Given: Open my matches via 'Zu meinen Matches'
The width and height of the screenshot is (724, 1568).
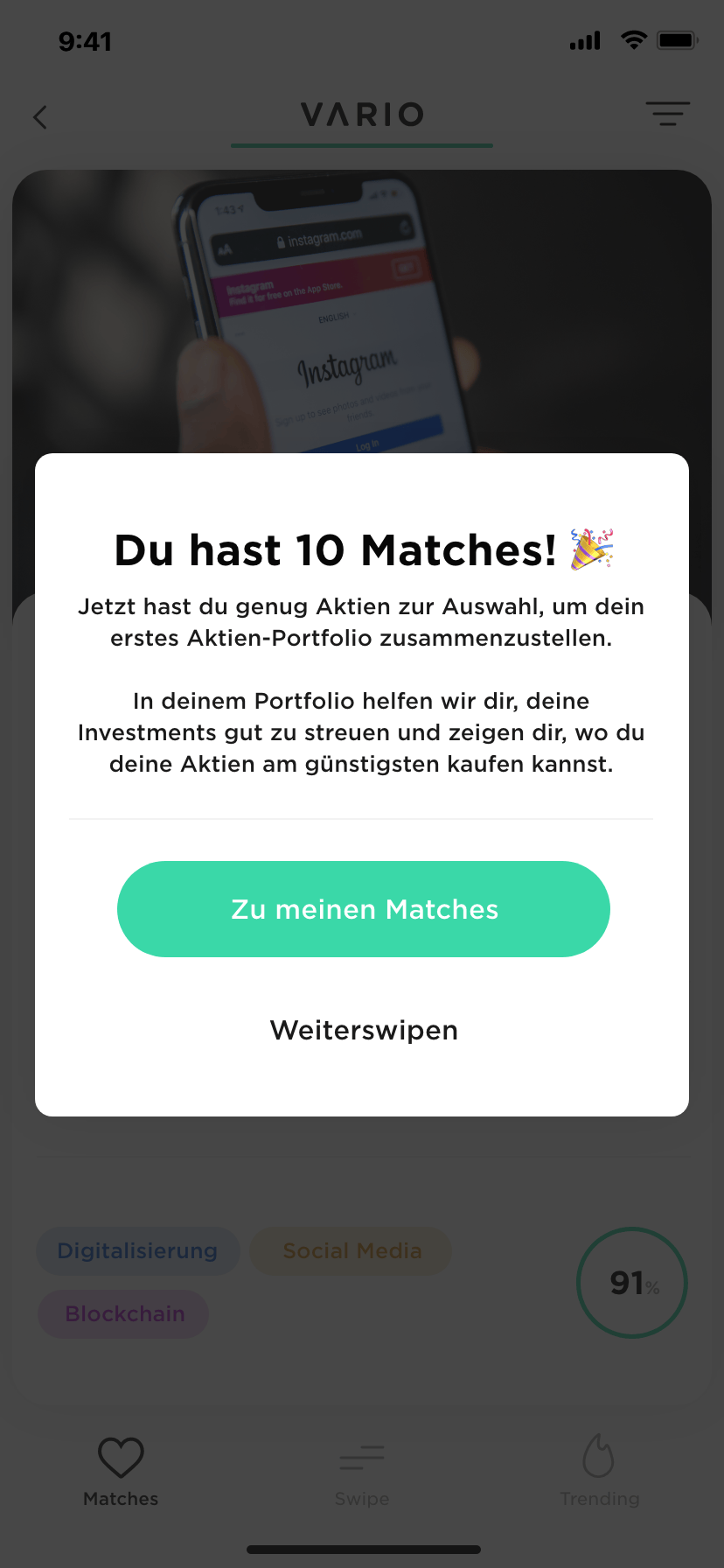Looking at the screenshot, I should [364, 909].
